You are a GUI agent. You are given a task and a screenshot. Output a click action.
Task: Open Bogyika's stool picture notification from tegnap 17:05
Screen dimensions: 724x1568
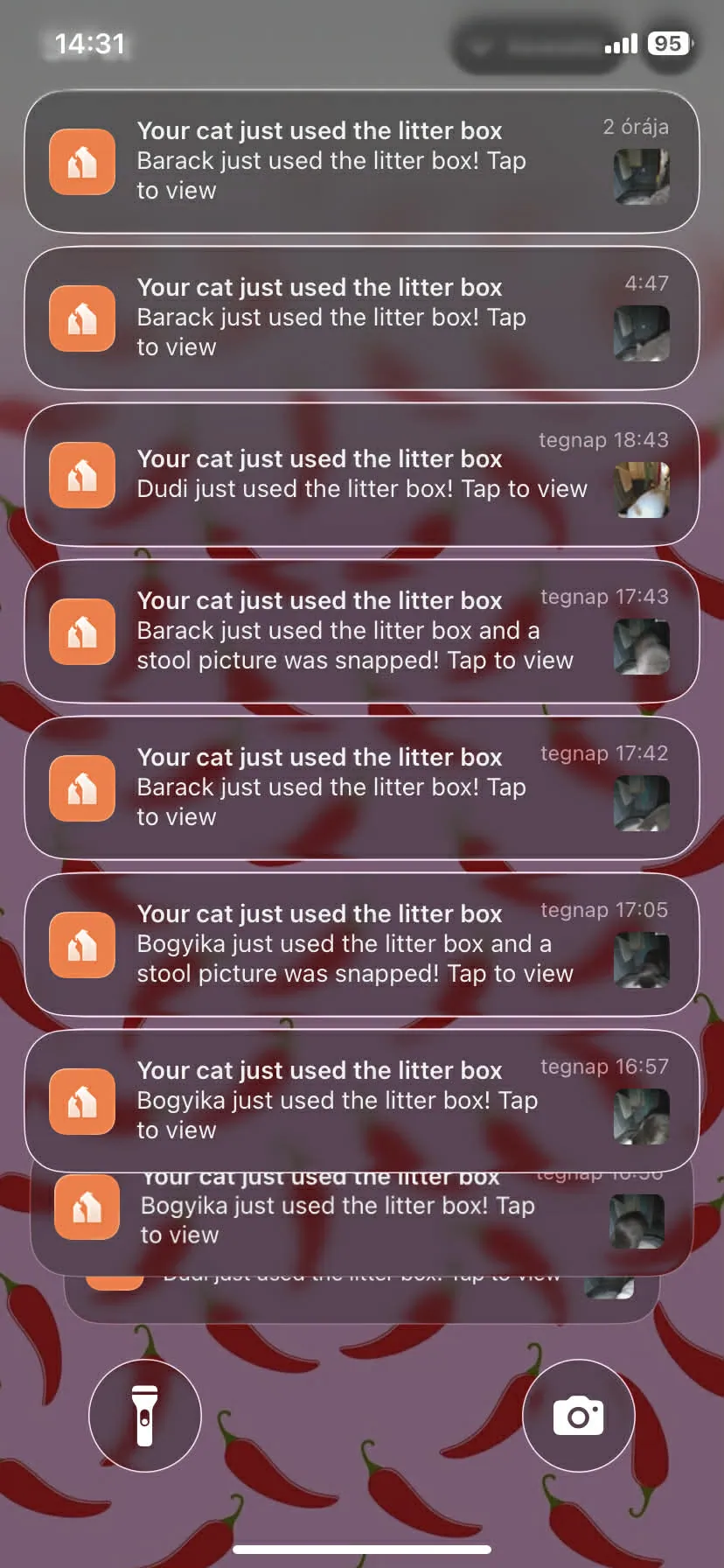(x=361, y=945)
